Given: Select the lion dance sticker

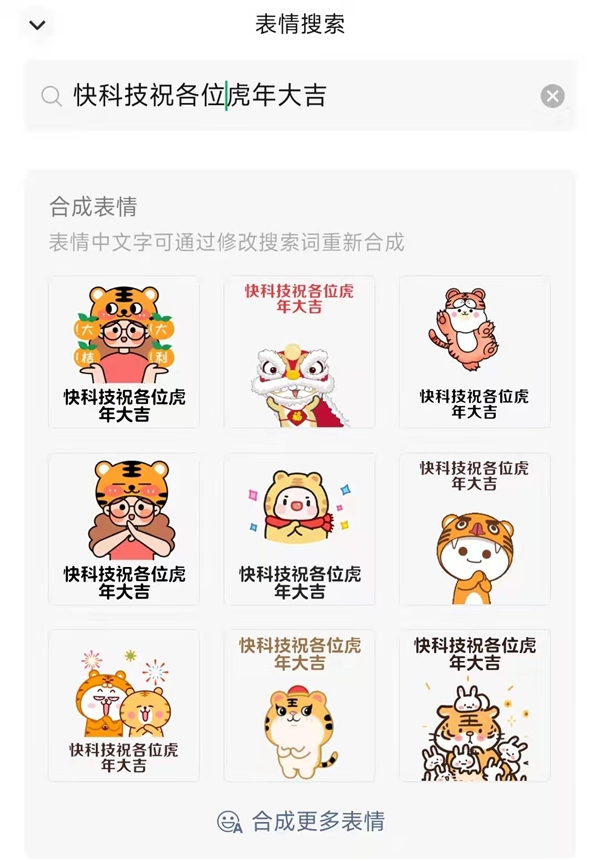Looking at the screenshot, I should [299, 352].
